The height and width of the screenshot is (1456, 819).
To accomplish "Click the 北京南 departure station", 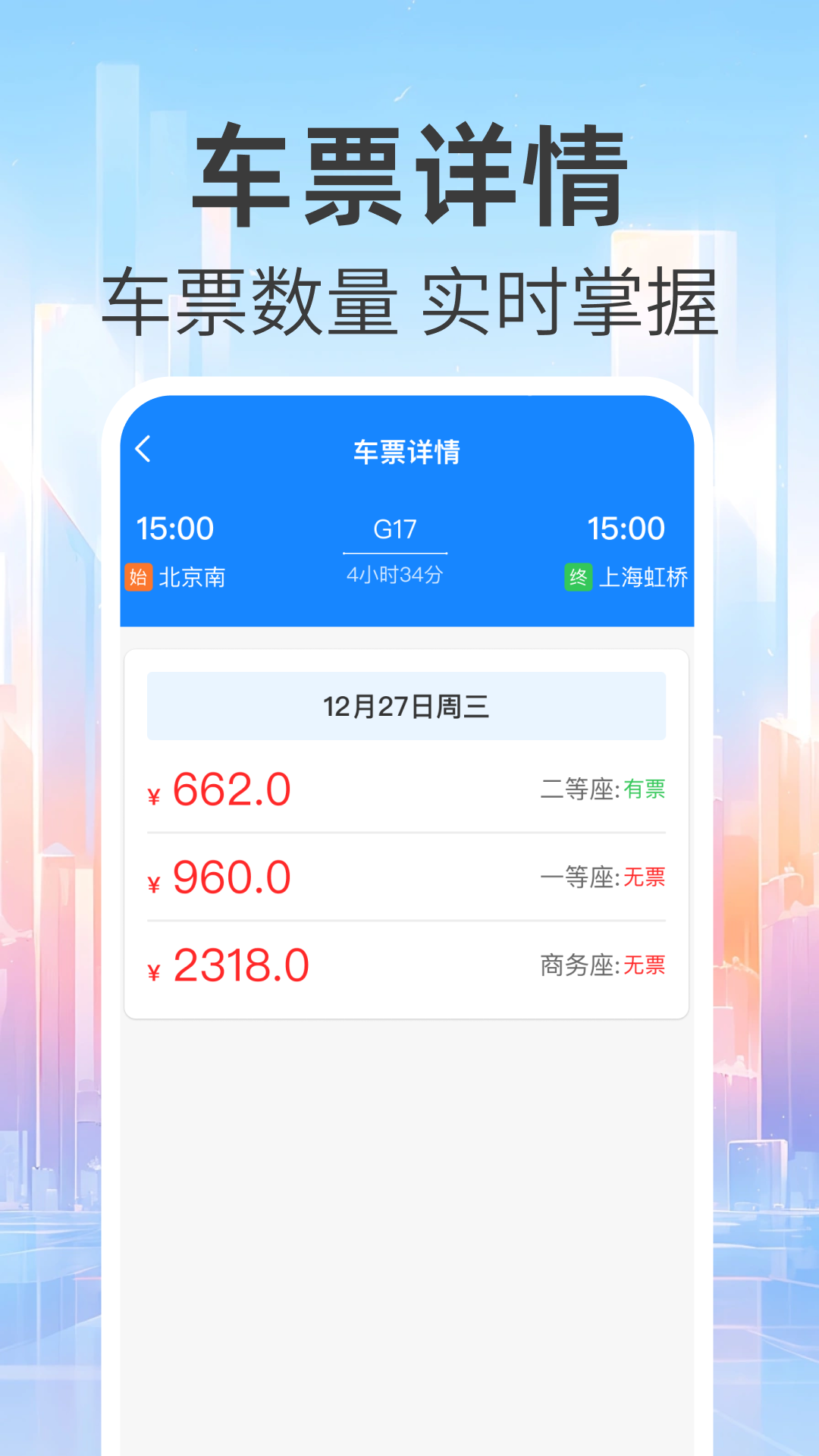I will point(192,578).
